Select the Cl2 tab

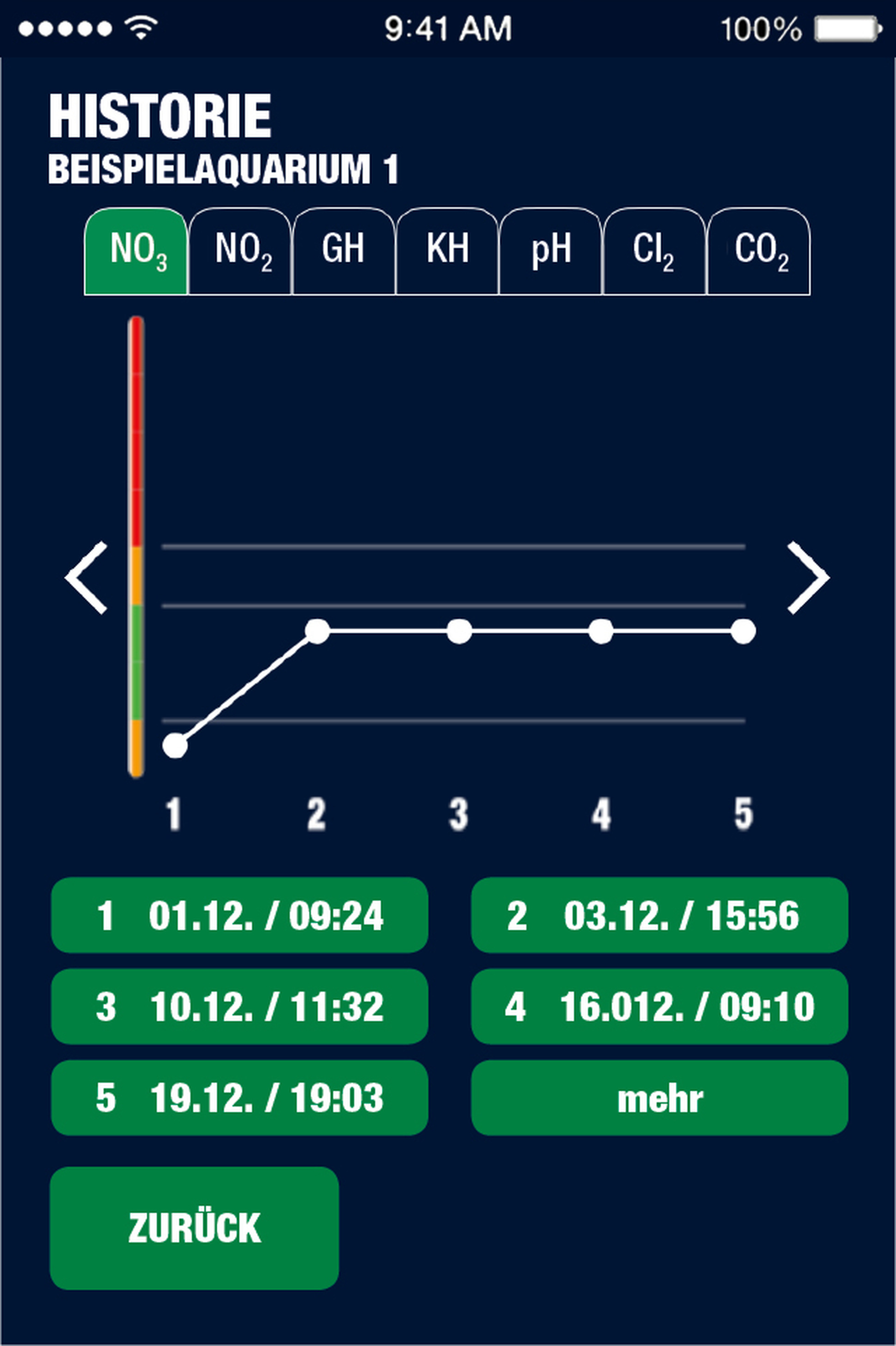coord(654,251)
